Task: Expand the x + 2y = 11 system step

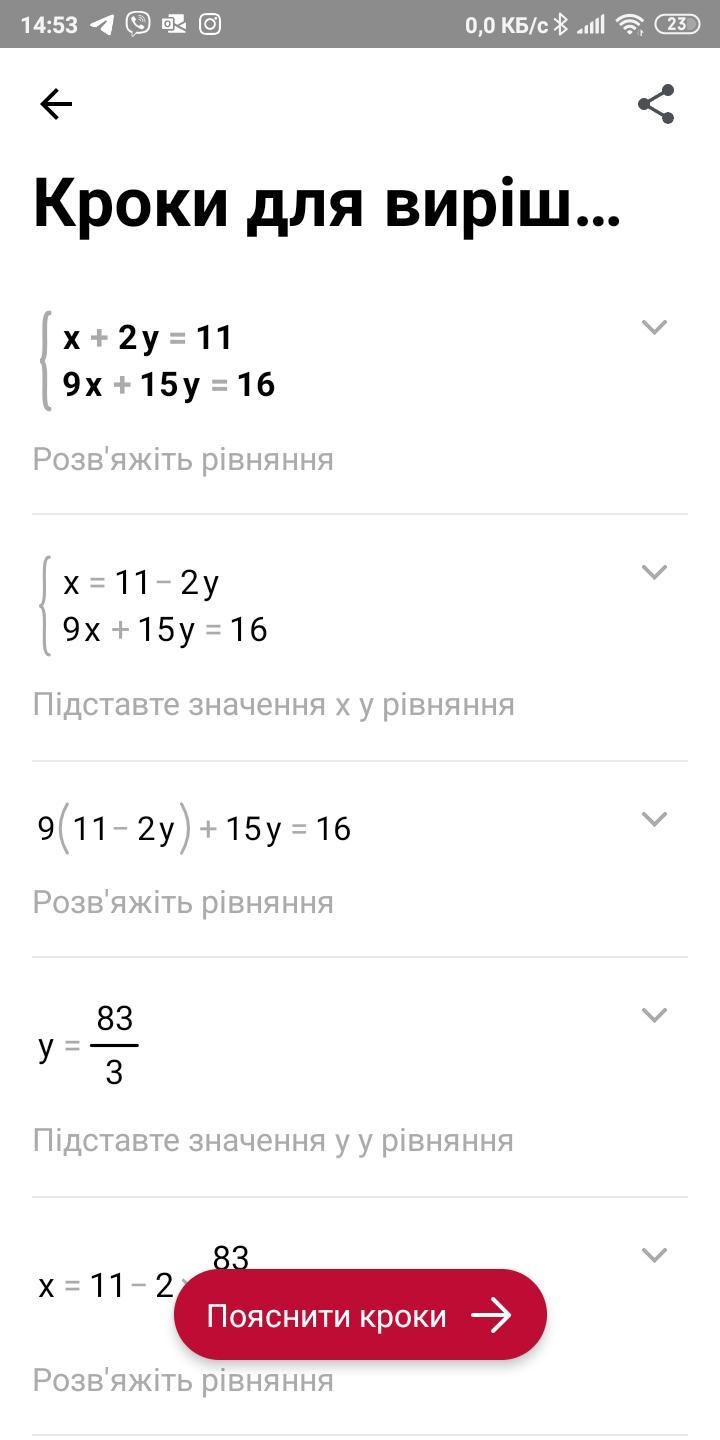Action: (x=654, y=327)
